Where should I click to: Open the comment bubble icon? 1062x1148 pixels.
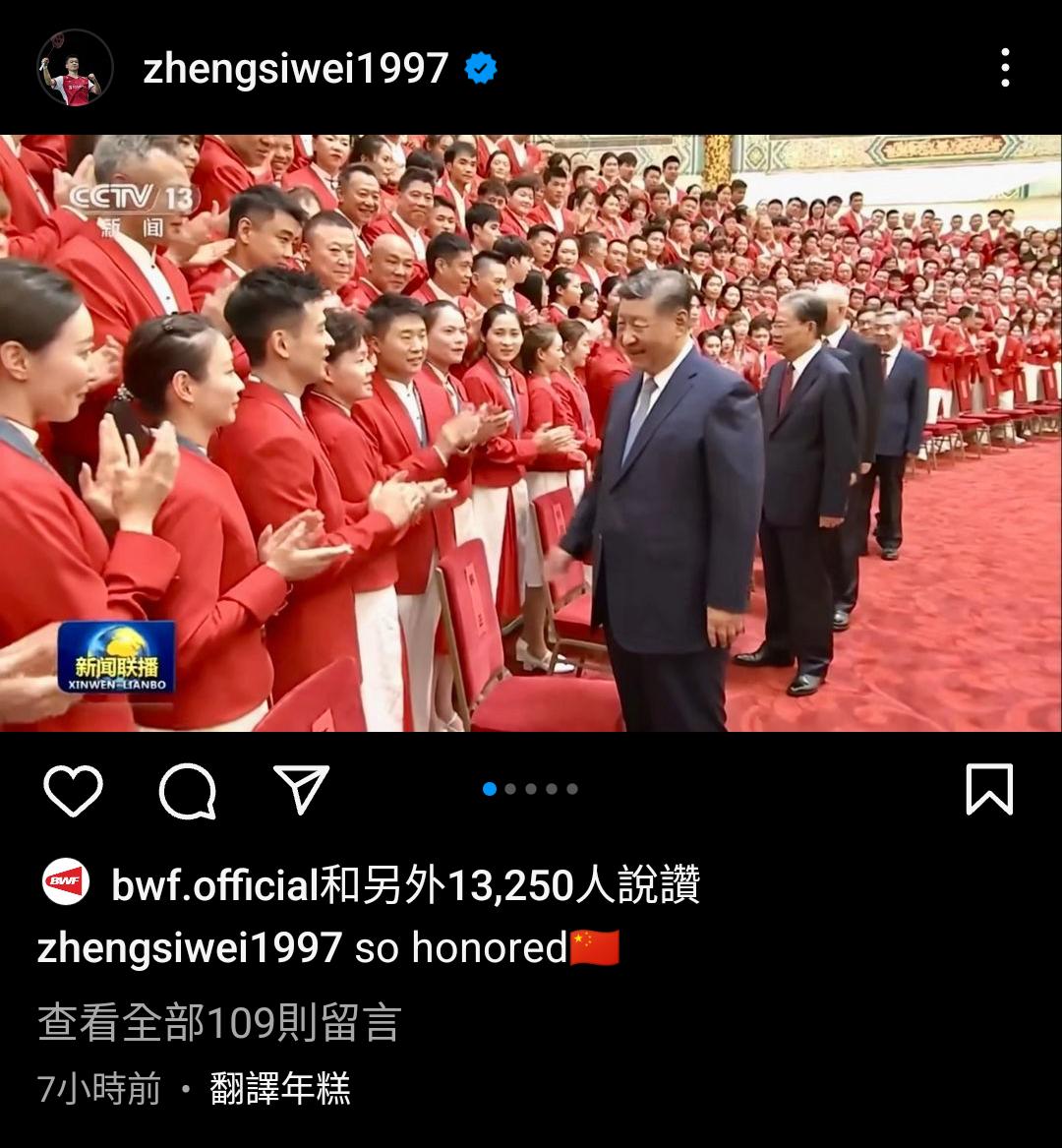click(187, 790)
